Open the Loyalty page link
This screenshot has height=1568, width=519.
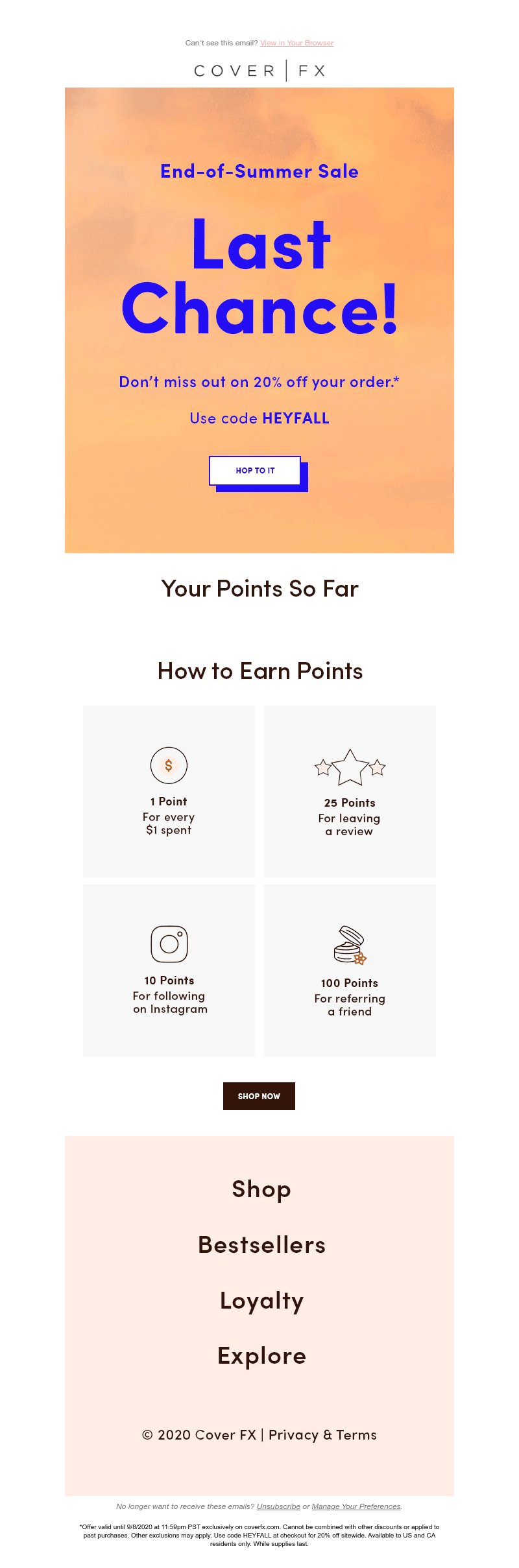[x=261, y=1301]
